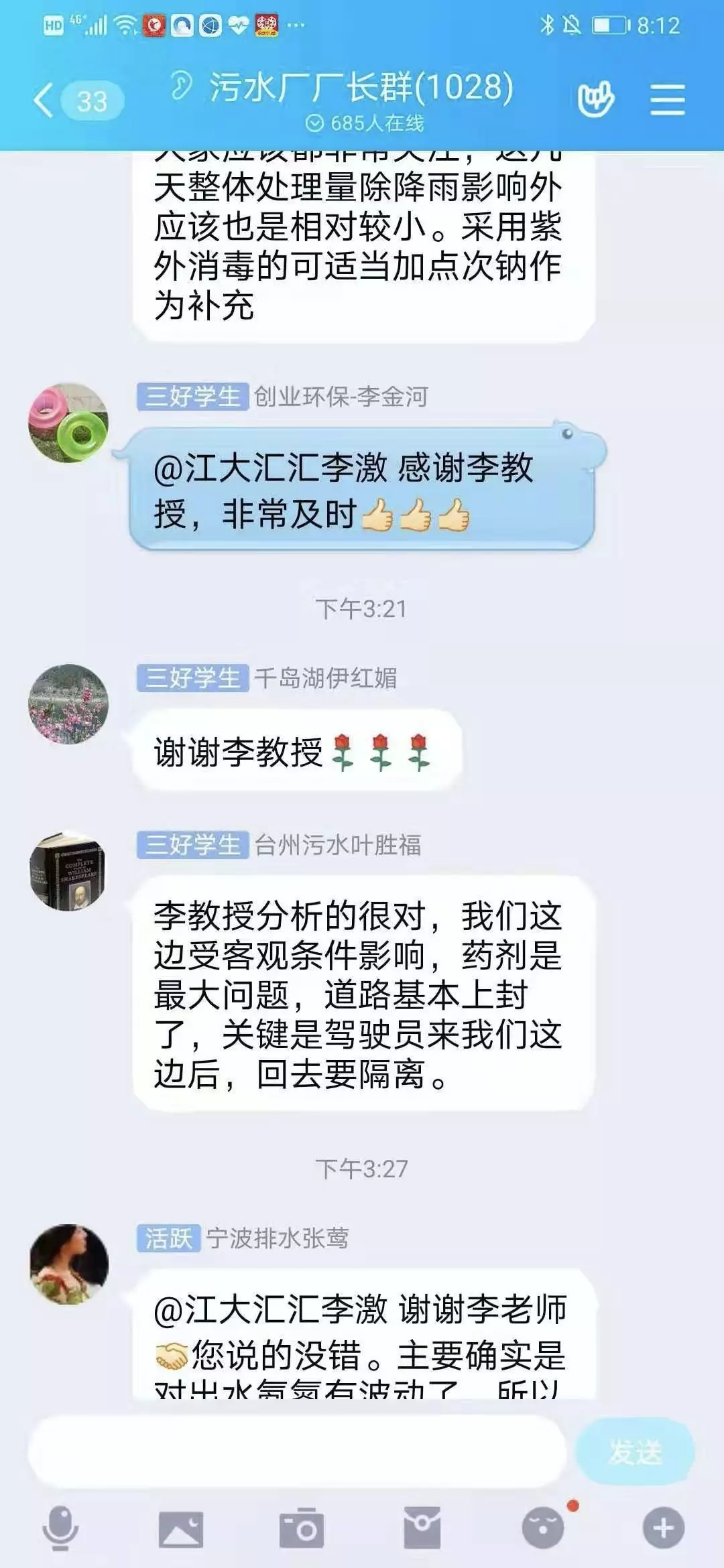724x1568 pixels.
Task: Expand more options with plus icon
Action: 663,1528
